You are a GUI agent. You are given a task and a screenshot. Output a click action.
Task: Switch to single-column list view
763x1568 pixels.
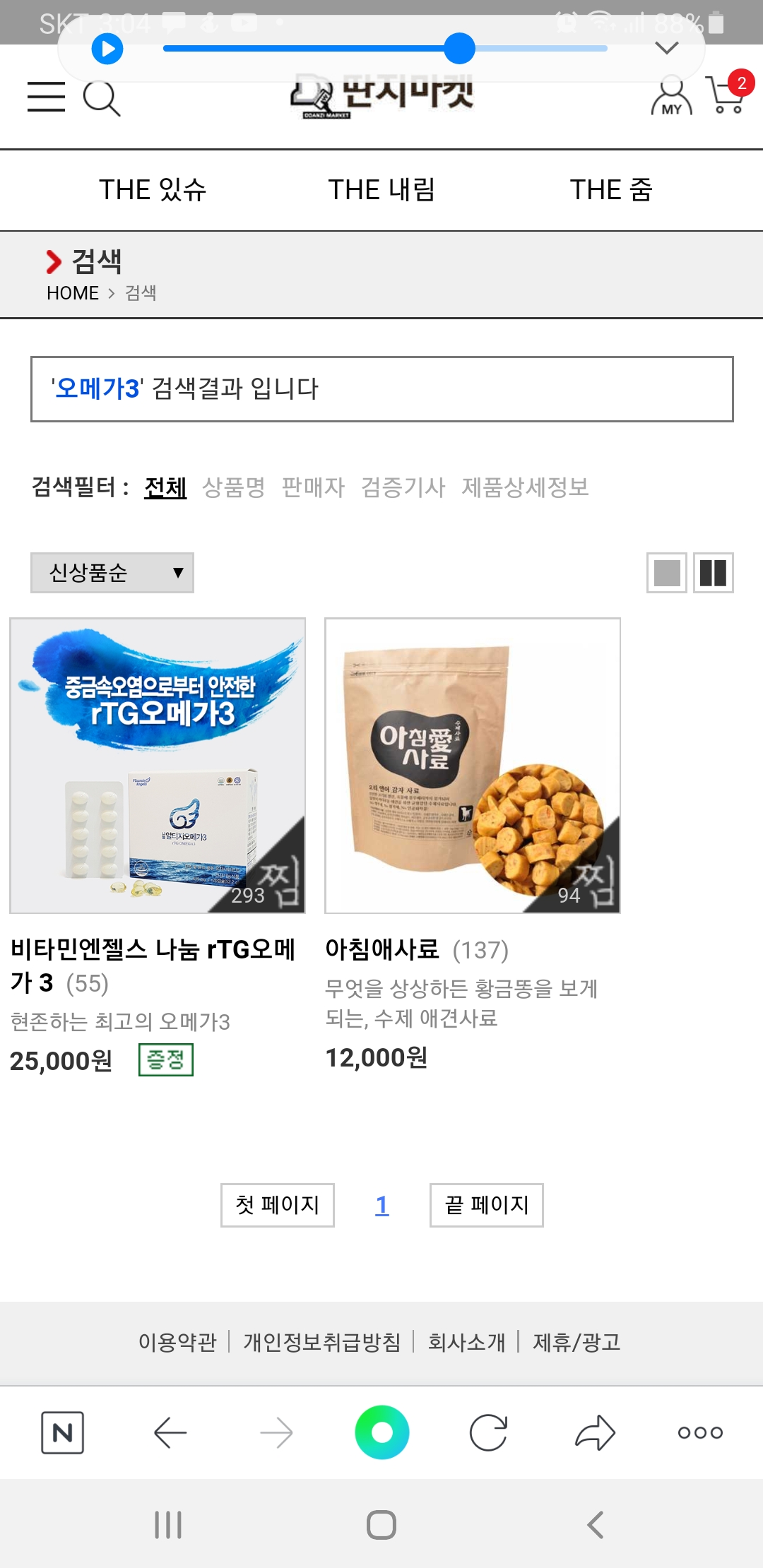pyautogui.click(x=667, y=573)
